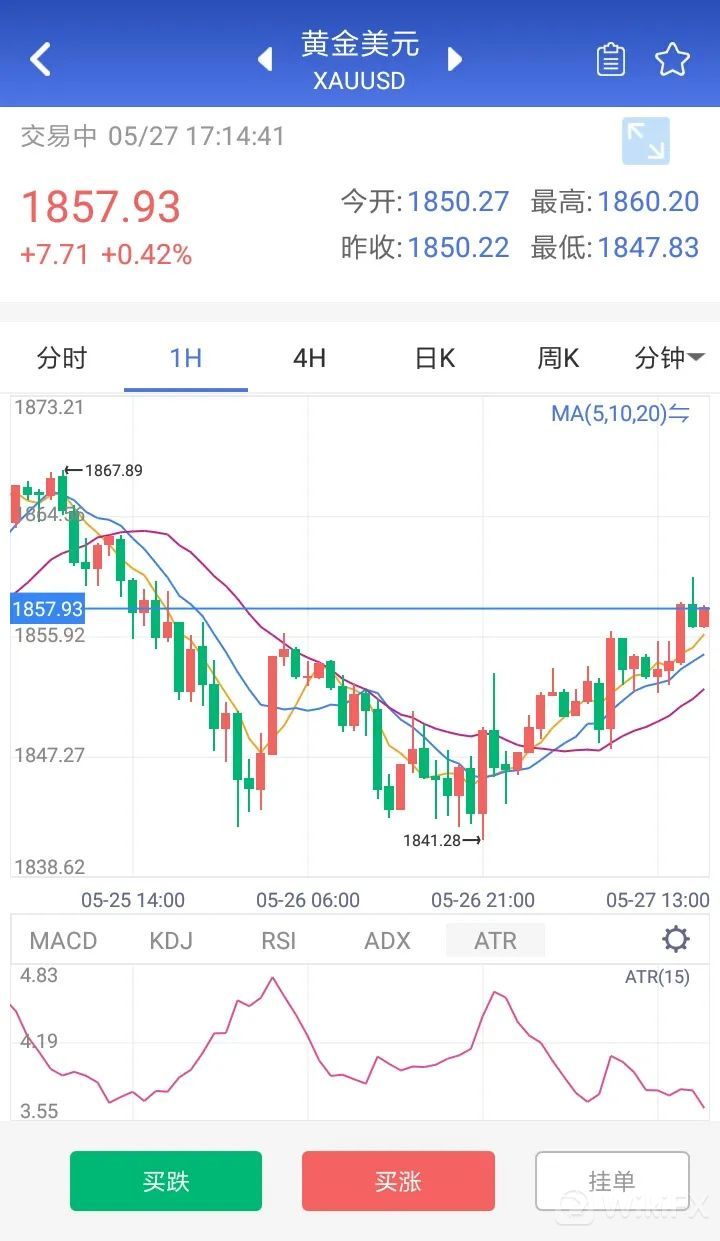Select the 1H chart tab

point(186,358)
